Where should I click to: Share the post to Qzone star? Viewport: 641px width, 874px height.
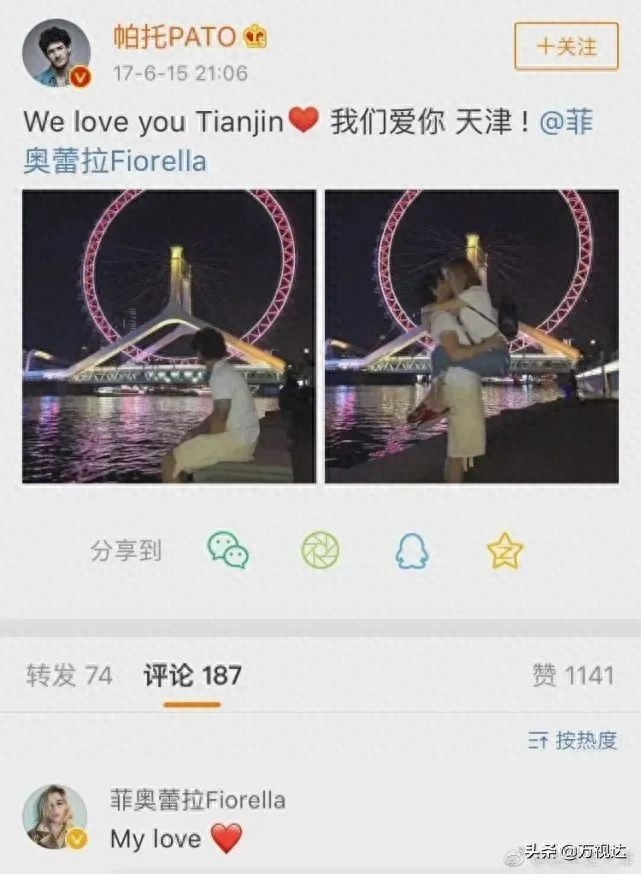pyautogui.click(x=504, y=550)
